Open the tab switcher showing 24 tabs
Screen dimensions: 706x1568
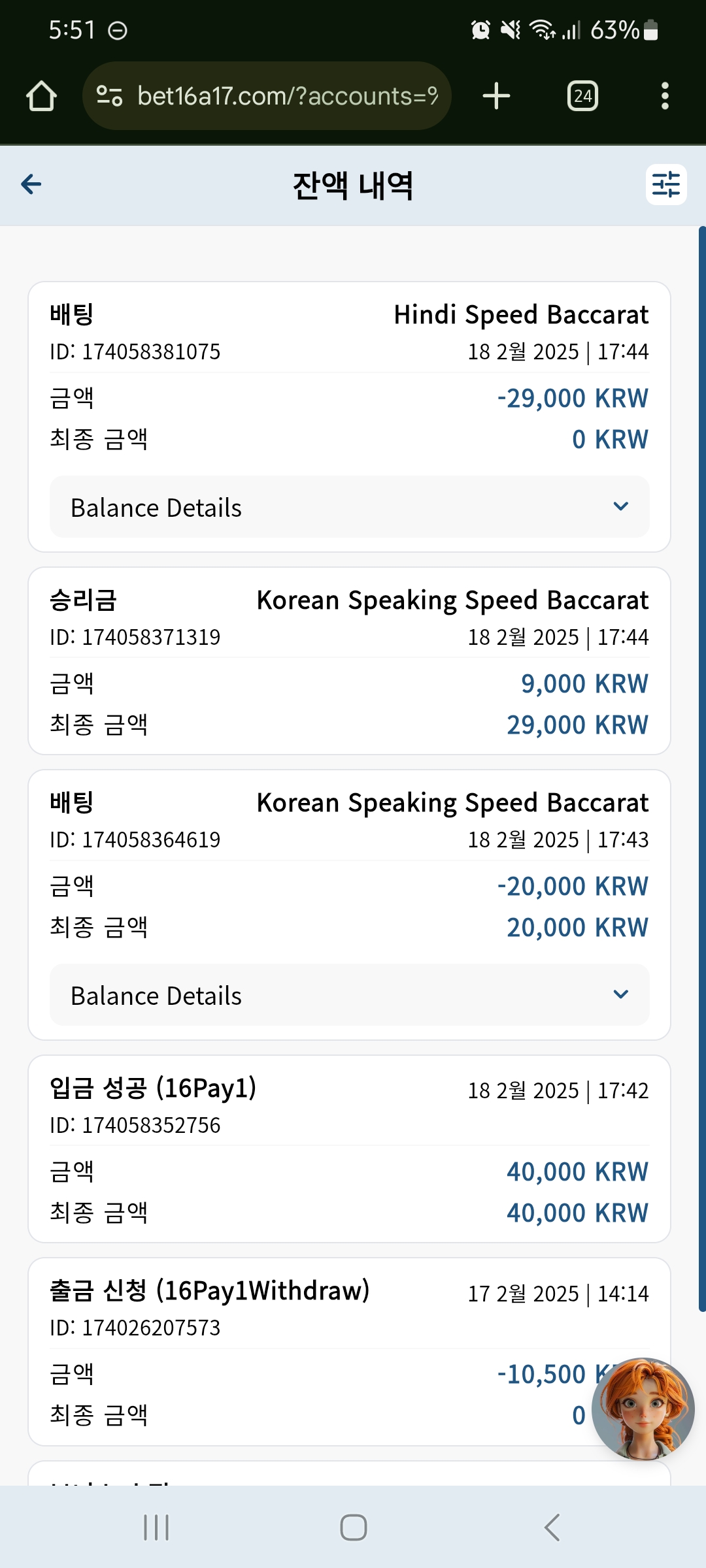pyautogui.click(x=582, y=96)
